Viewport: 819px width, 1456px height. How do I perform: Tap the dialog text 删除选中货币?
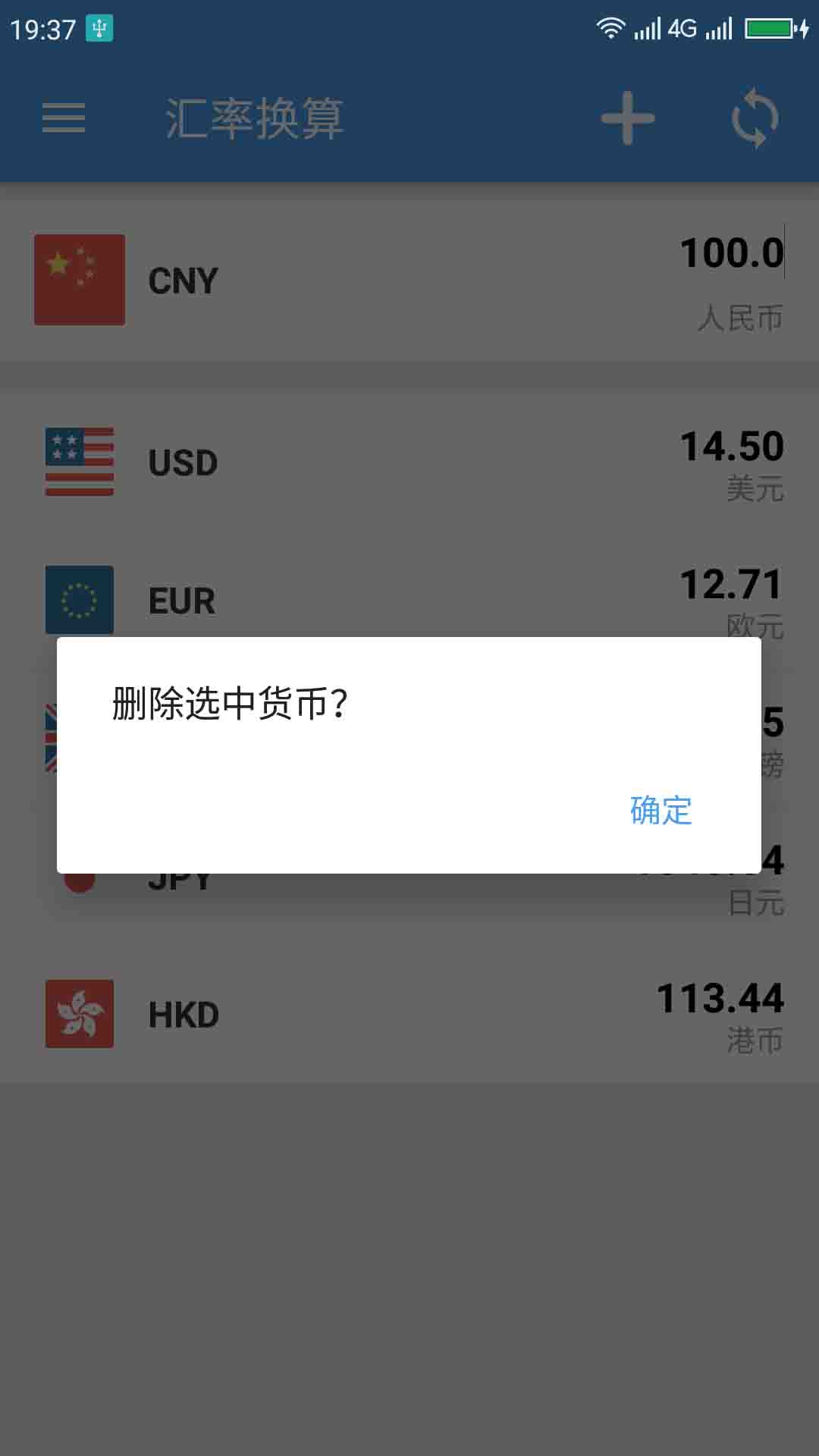point(227,703)
